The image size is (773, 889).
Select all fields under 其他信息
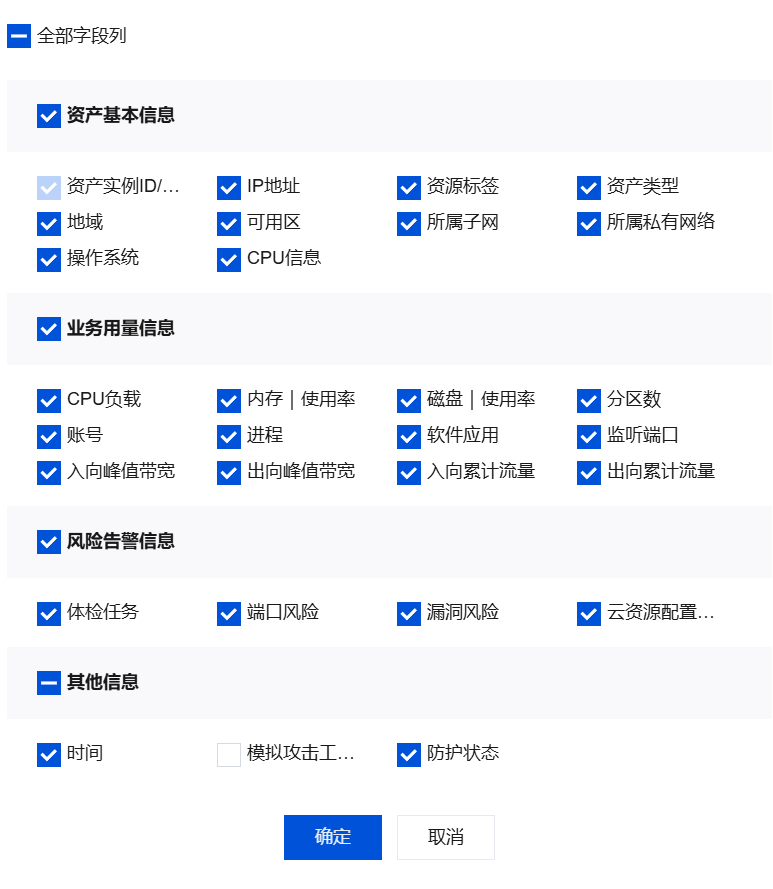point(49,683)
